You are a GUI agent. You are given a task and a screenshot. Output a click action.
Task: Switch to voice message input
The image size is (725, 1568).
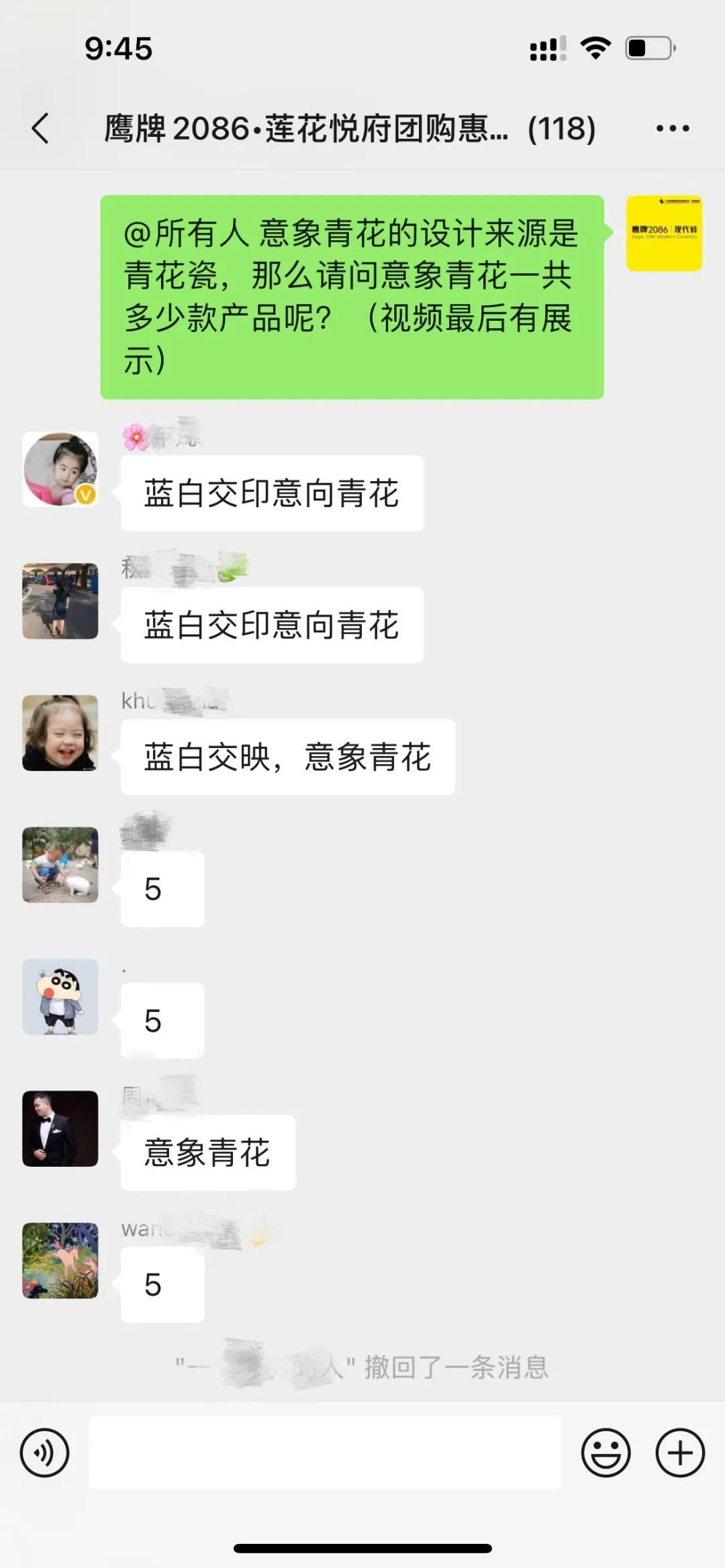click(x=44, y=1453)
